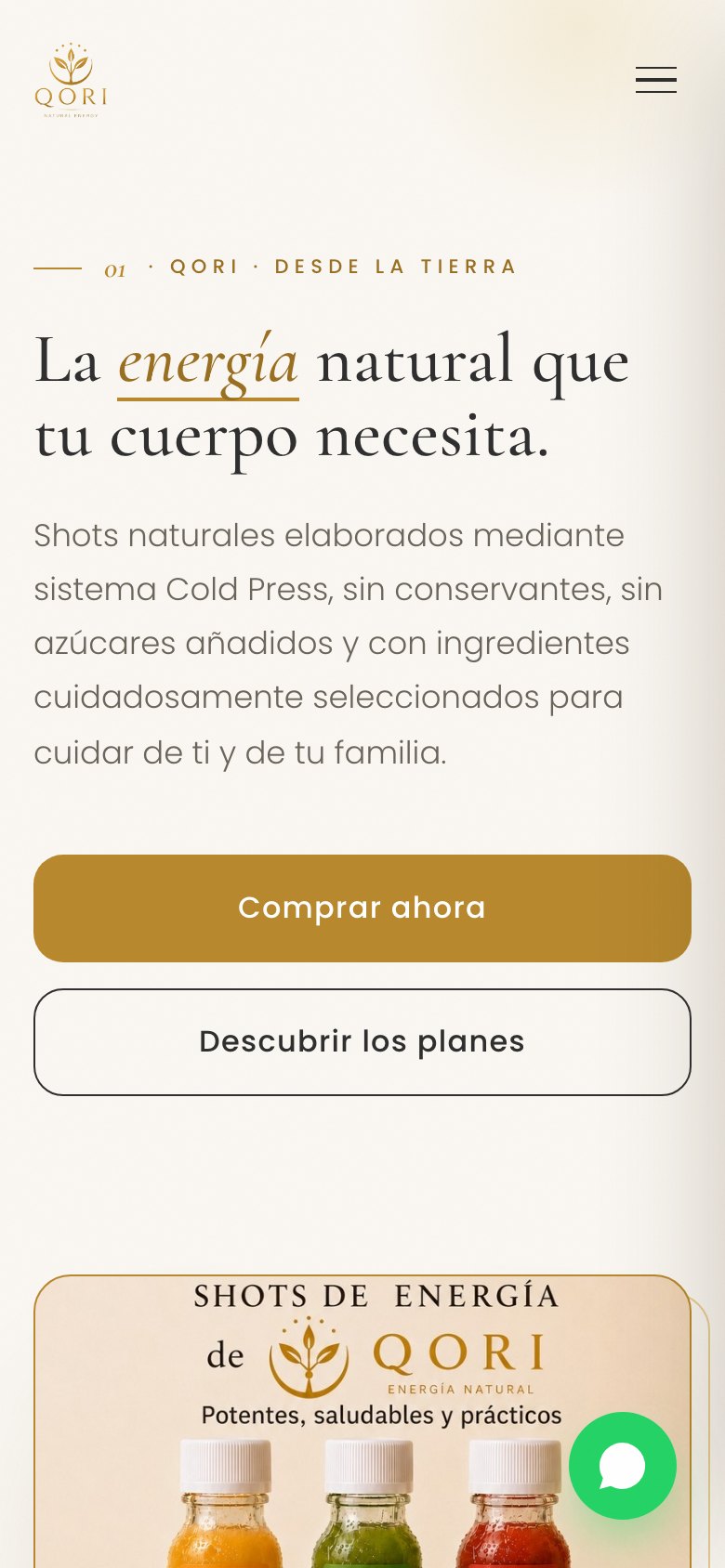Image resolution: width=725 pixels, height=1568 pixels.
Task: Select Descubrir los planes
Action: click(362, 1042)
